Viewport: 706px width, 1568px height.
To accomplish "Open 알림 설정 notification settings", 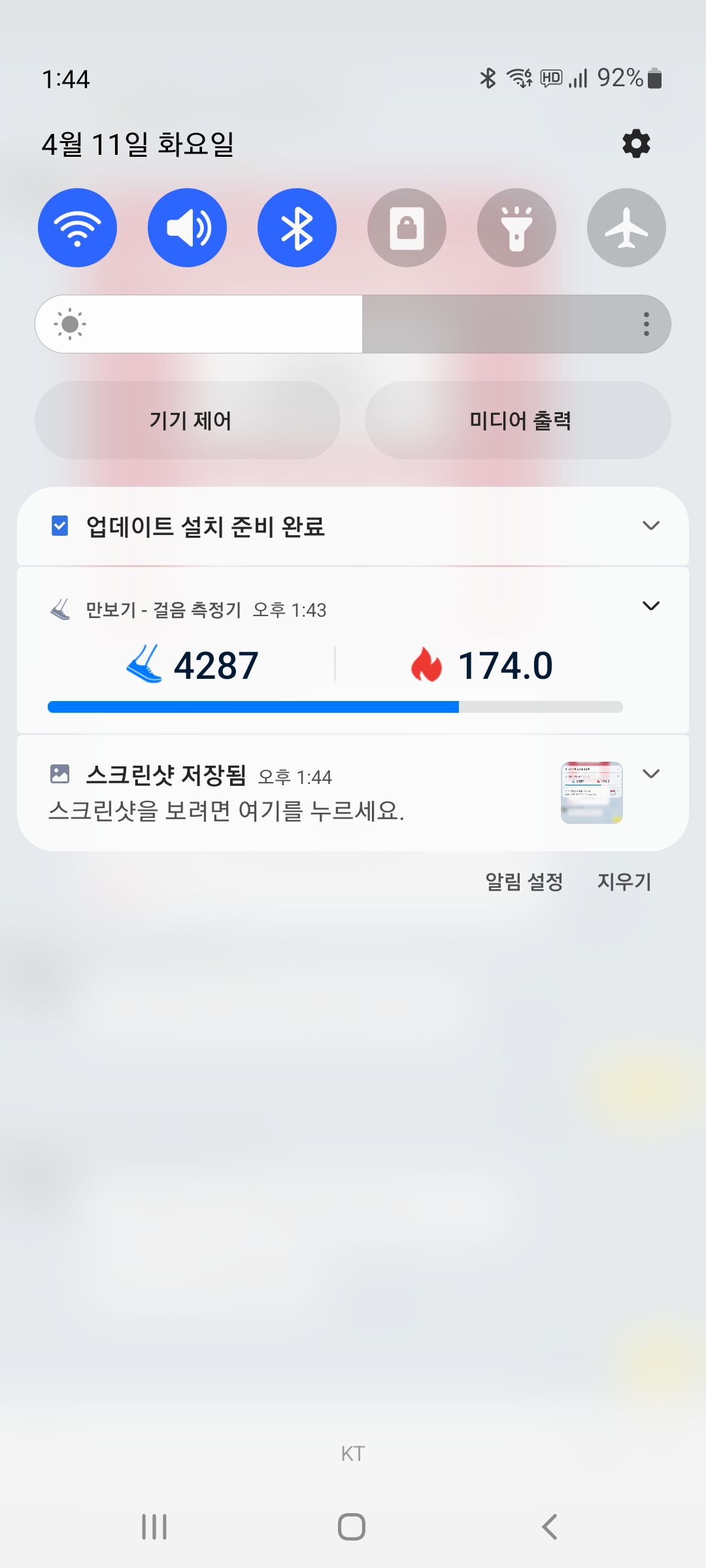I will tap(524, 882).
